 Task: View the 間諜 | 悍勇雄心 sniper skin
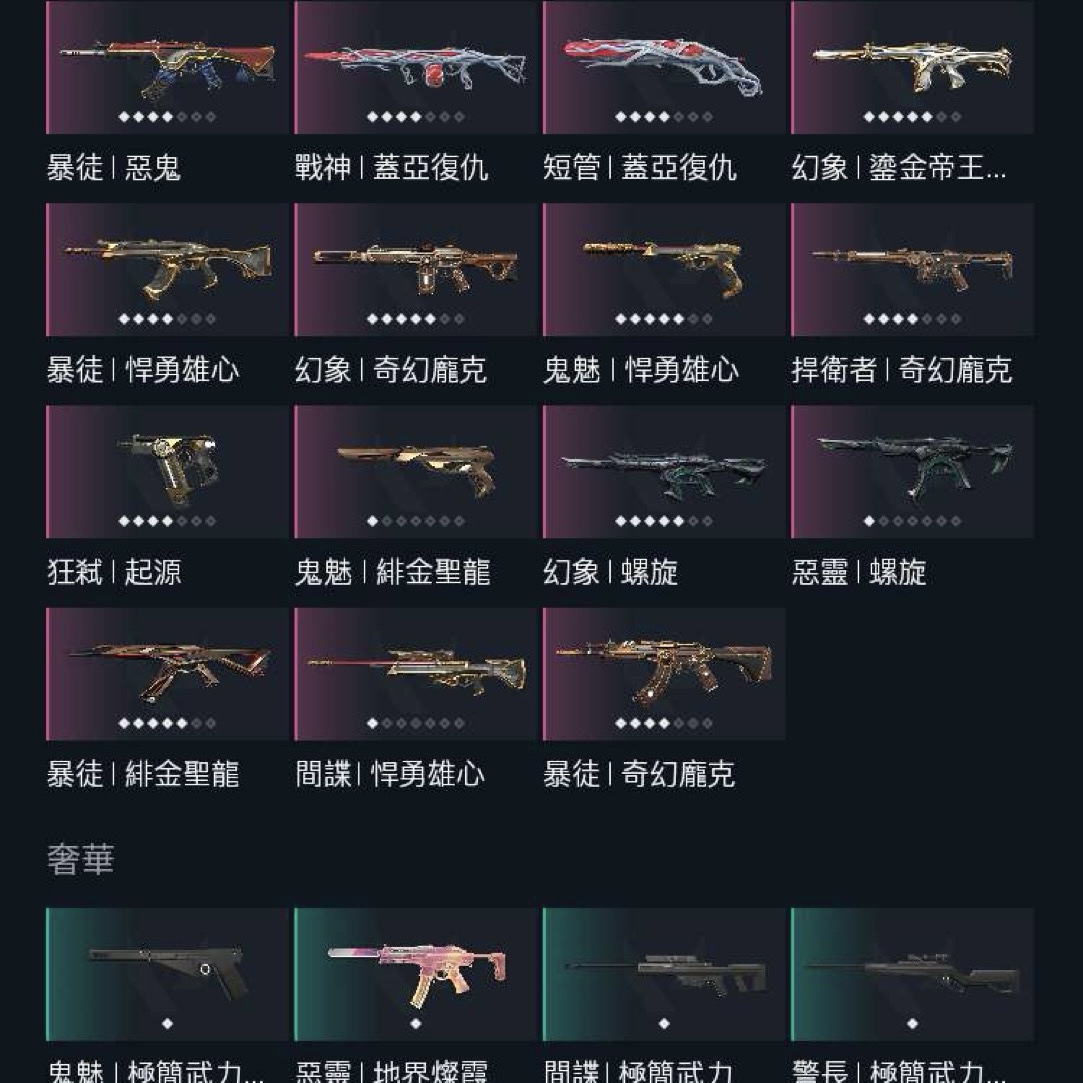(415, 673)
